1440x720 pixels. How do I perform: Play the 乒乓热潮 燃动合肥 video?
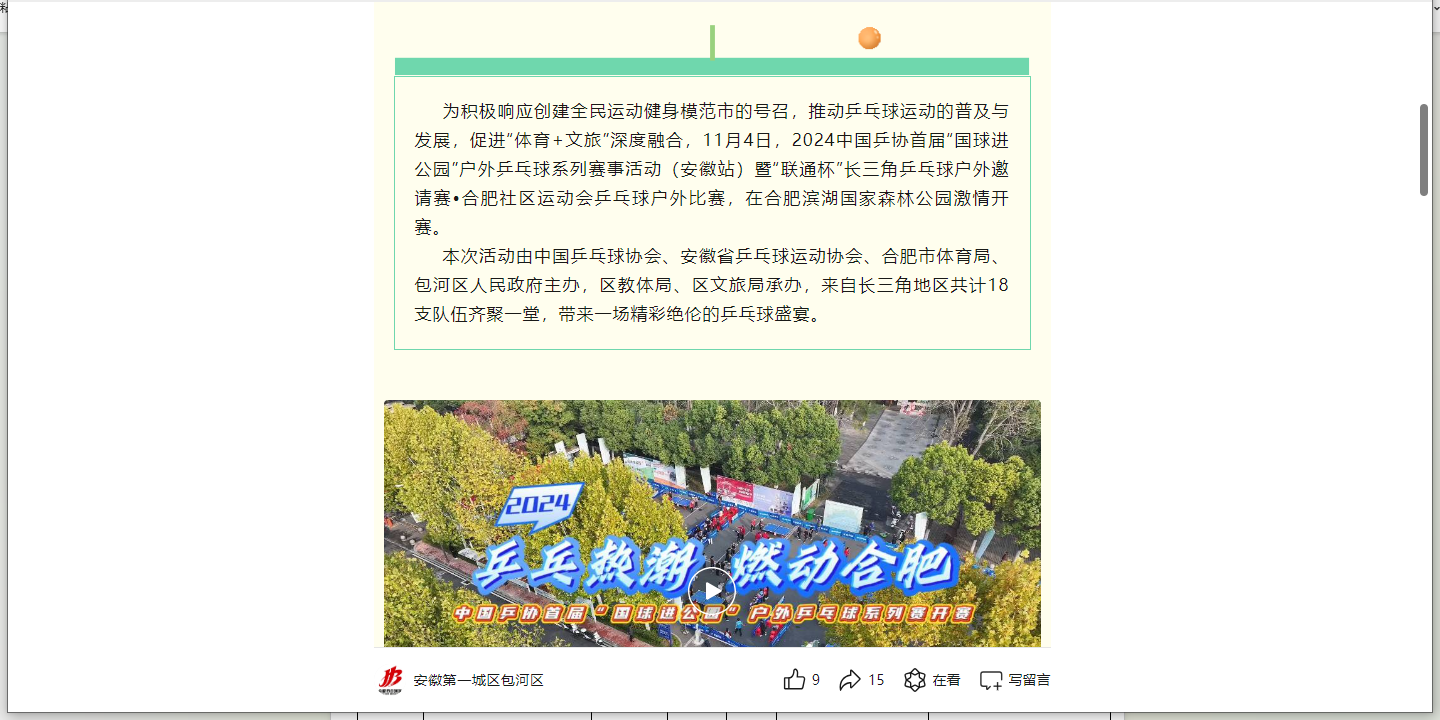click(x=711, y=590)
